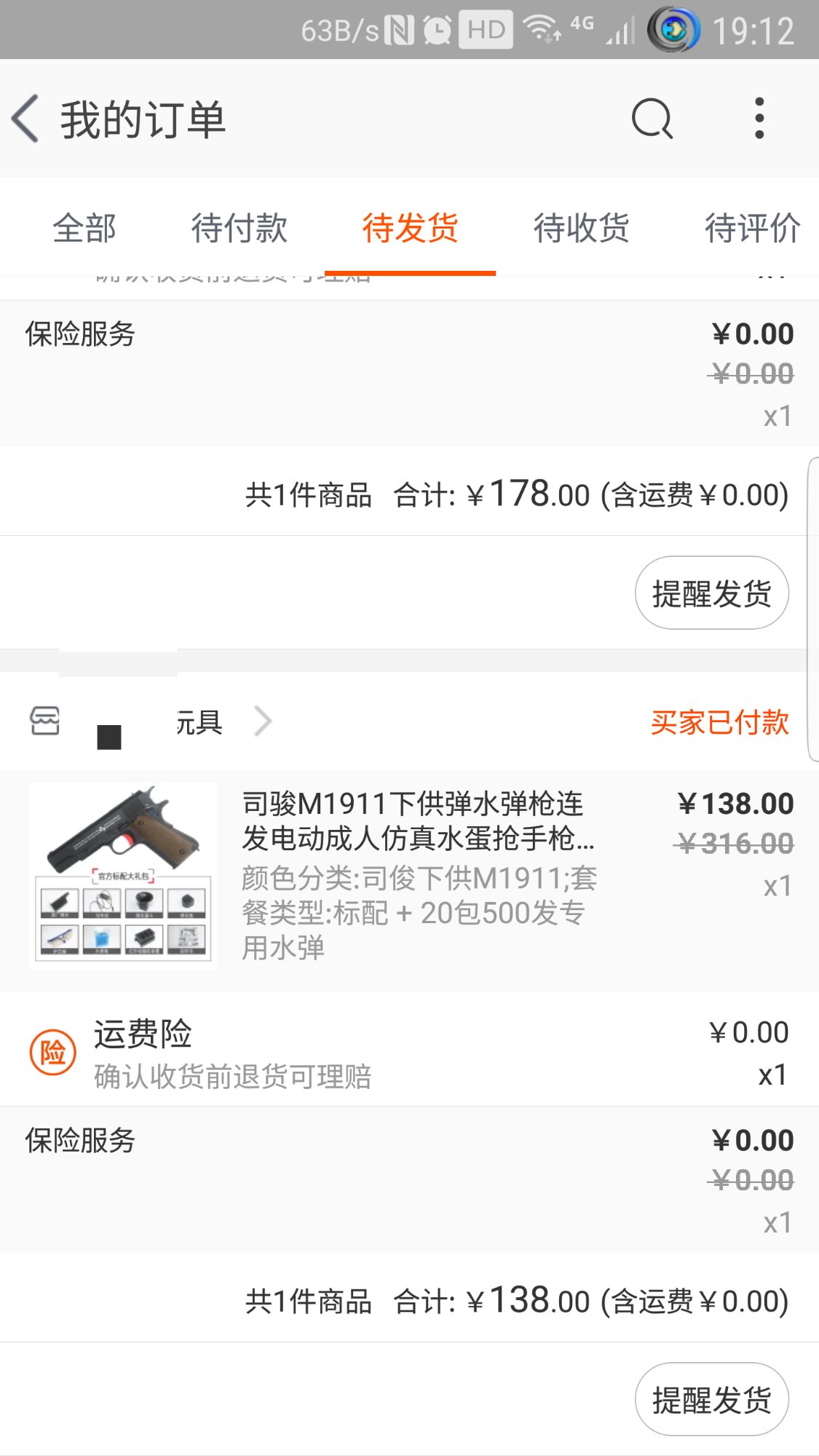Tap 提醒发货 for the ¥178.00 order
The width and height of the screenshot is (819, 1456).
tap(711, 593)
